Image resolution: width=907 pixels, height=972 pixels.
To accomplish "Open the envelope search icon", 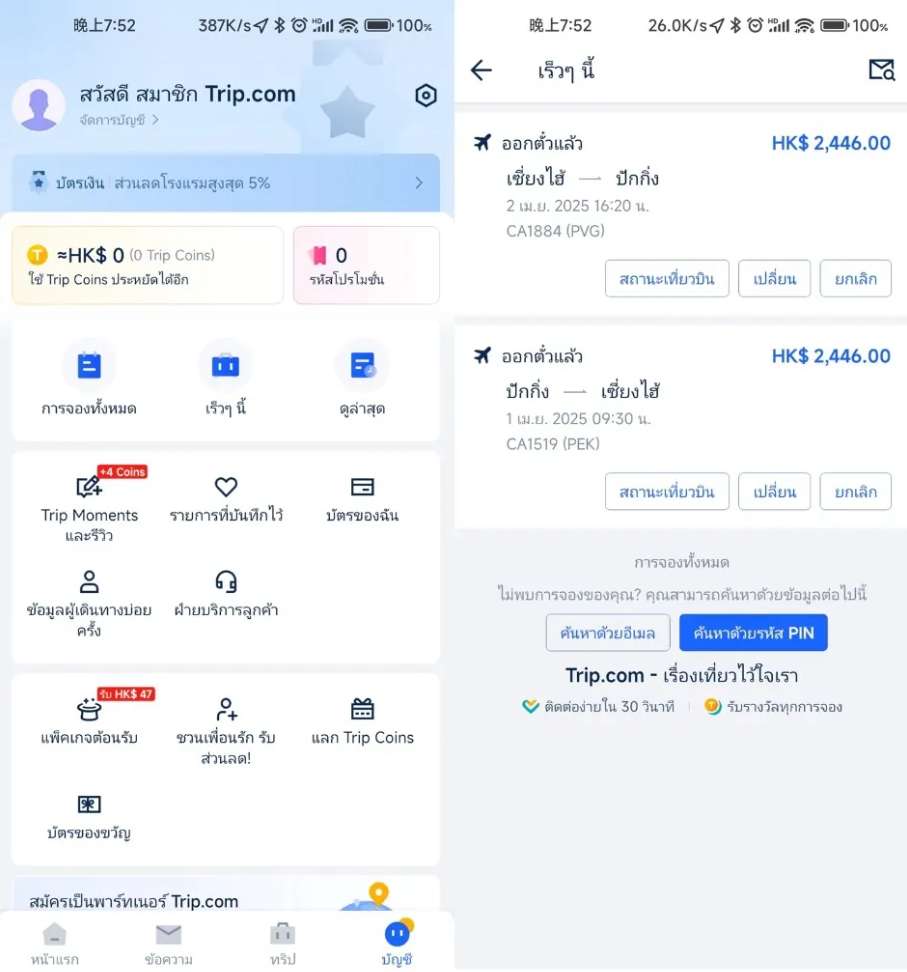I will 881,70.
